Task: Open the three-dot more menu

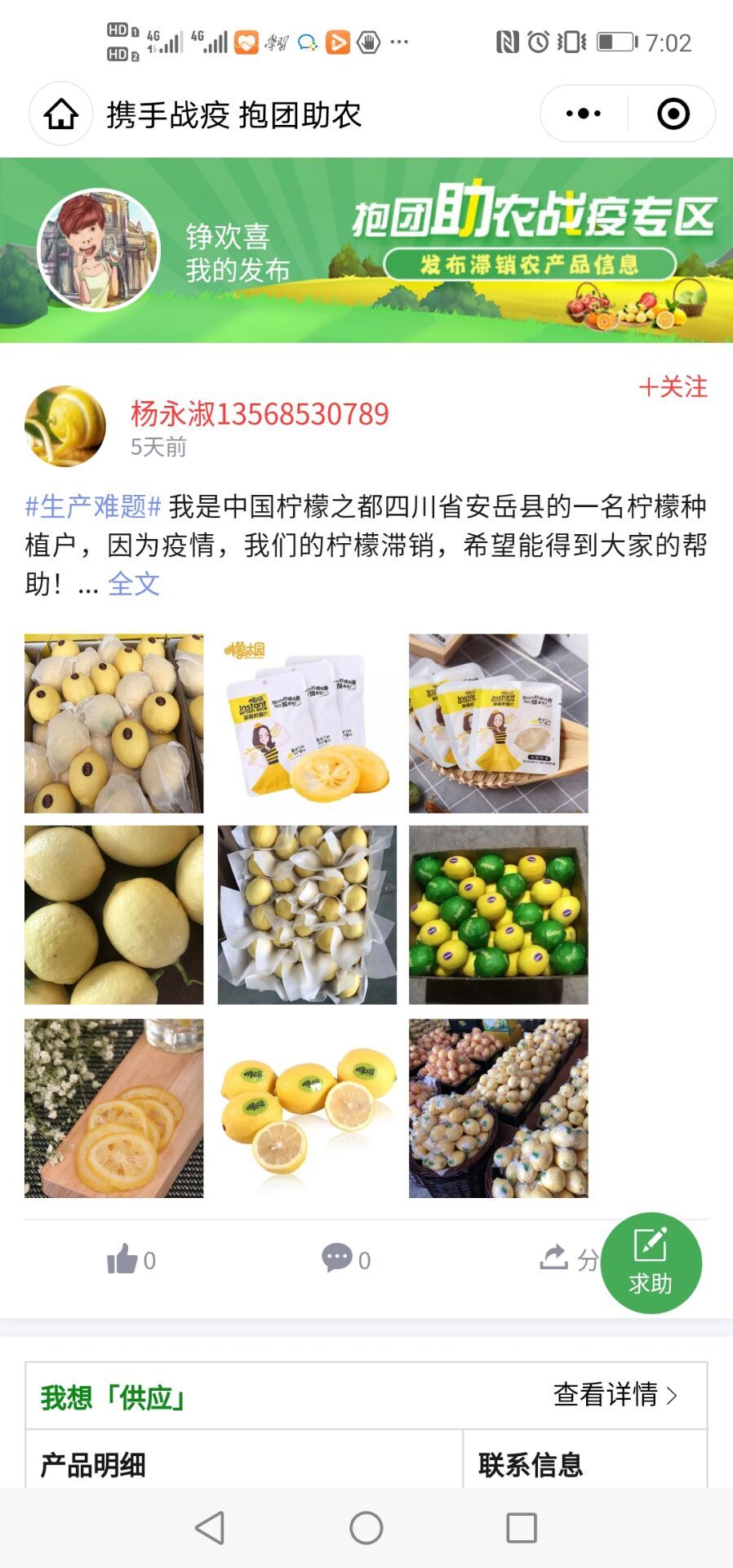Action: pos(584,114)
